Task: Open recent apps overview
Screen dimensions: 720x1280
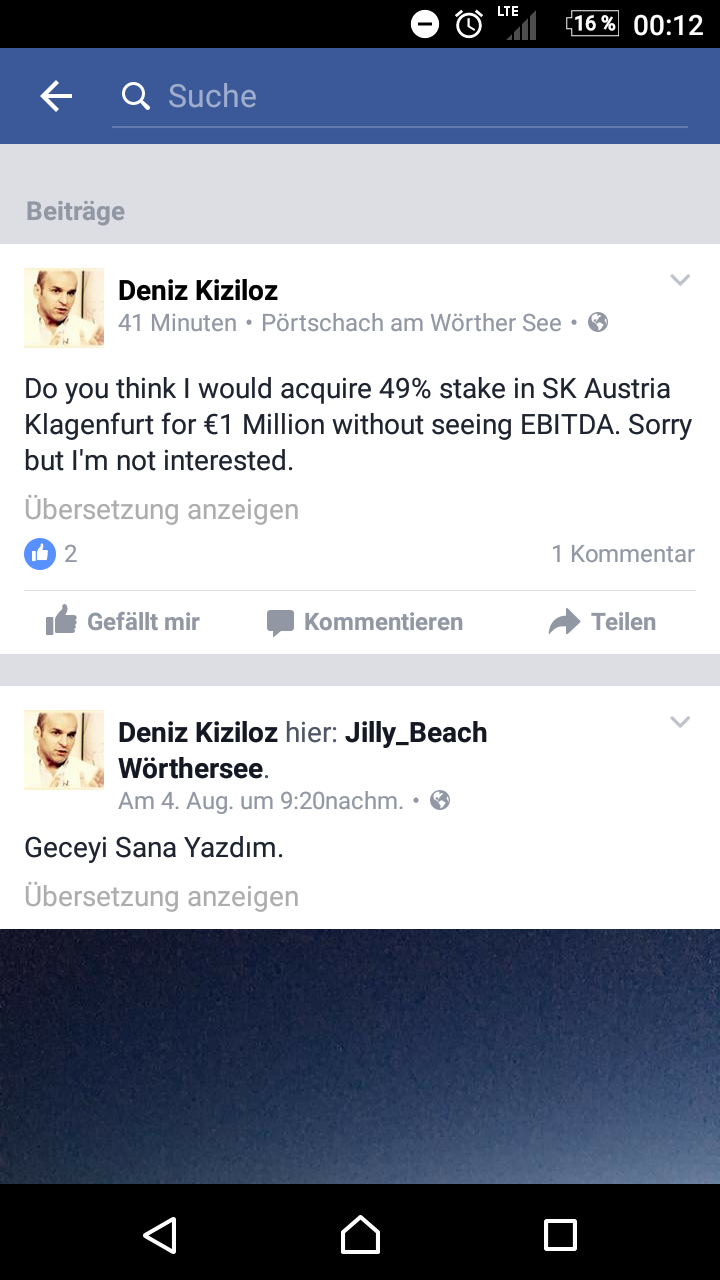Action: [560, 1234]
